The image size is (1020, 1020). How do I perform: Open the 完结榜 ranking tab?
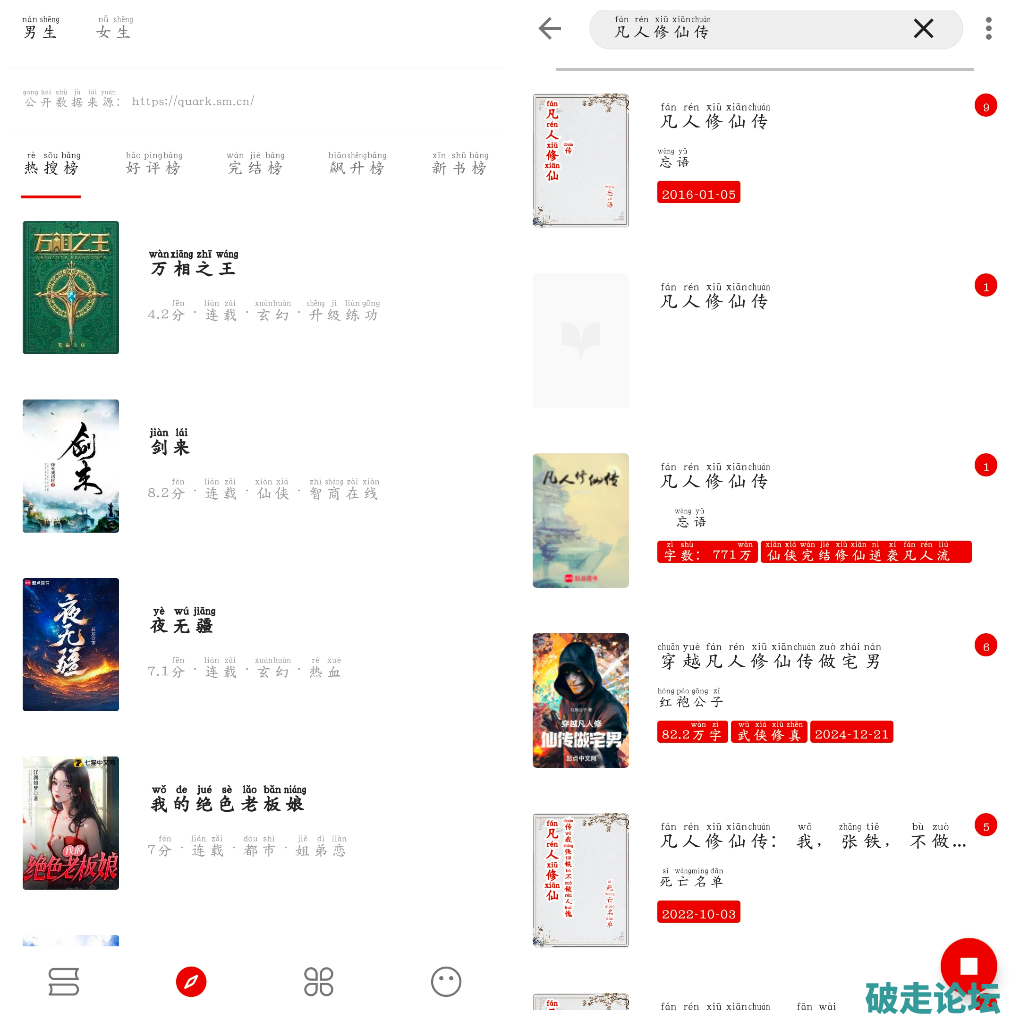[x=255, y=167]
